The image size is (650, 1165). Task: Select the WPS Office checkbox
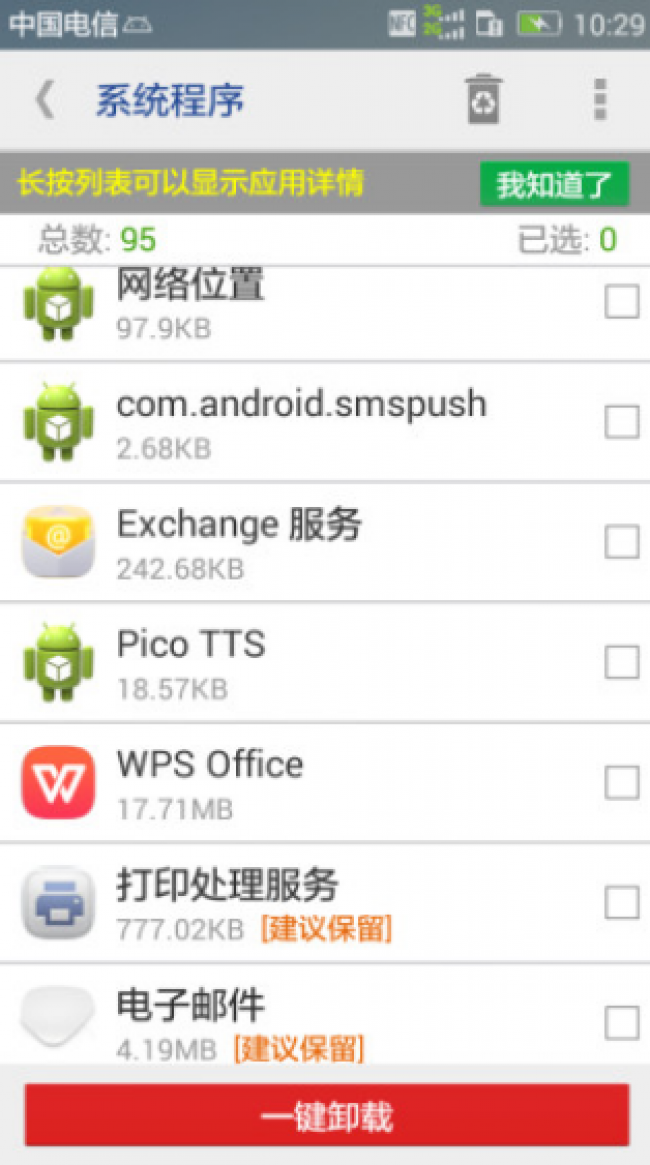pyautogui.click(x=622, y=782)
